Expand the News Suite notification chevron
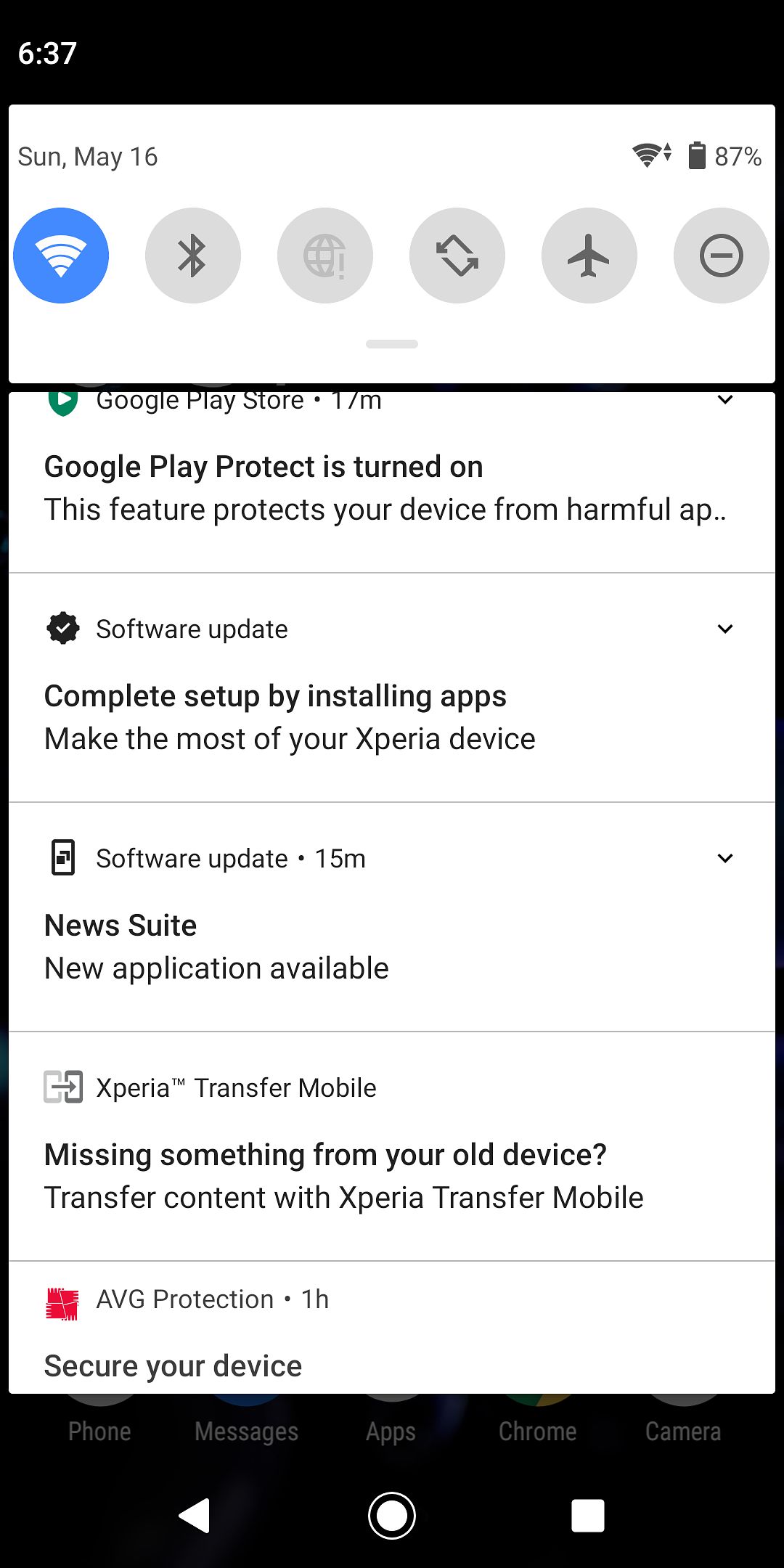 point(725,858)
